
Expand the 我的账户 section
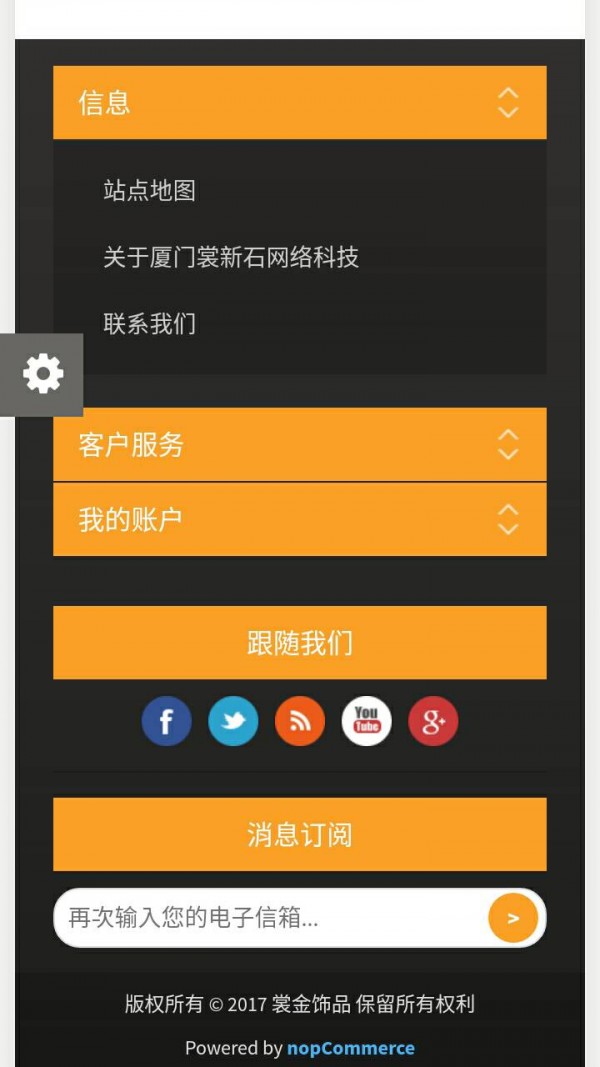point(299,519)
